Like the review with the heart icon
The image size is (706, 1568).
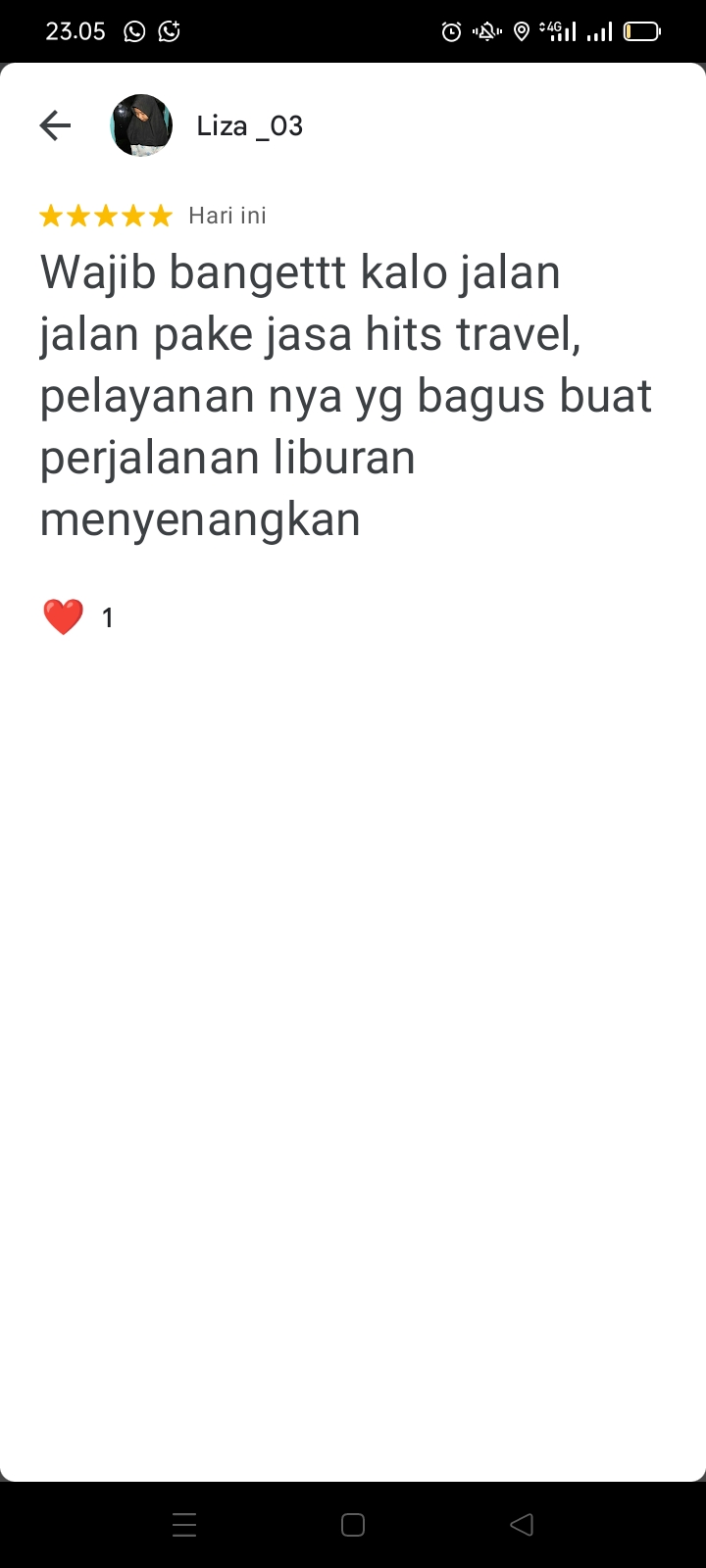(x=63, y=617)
